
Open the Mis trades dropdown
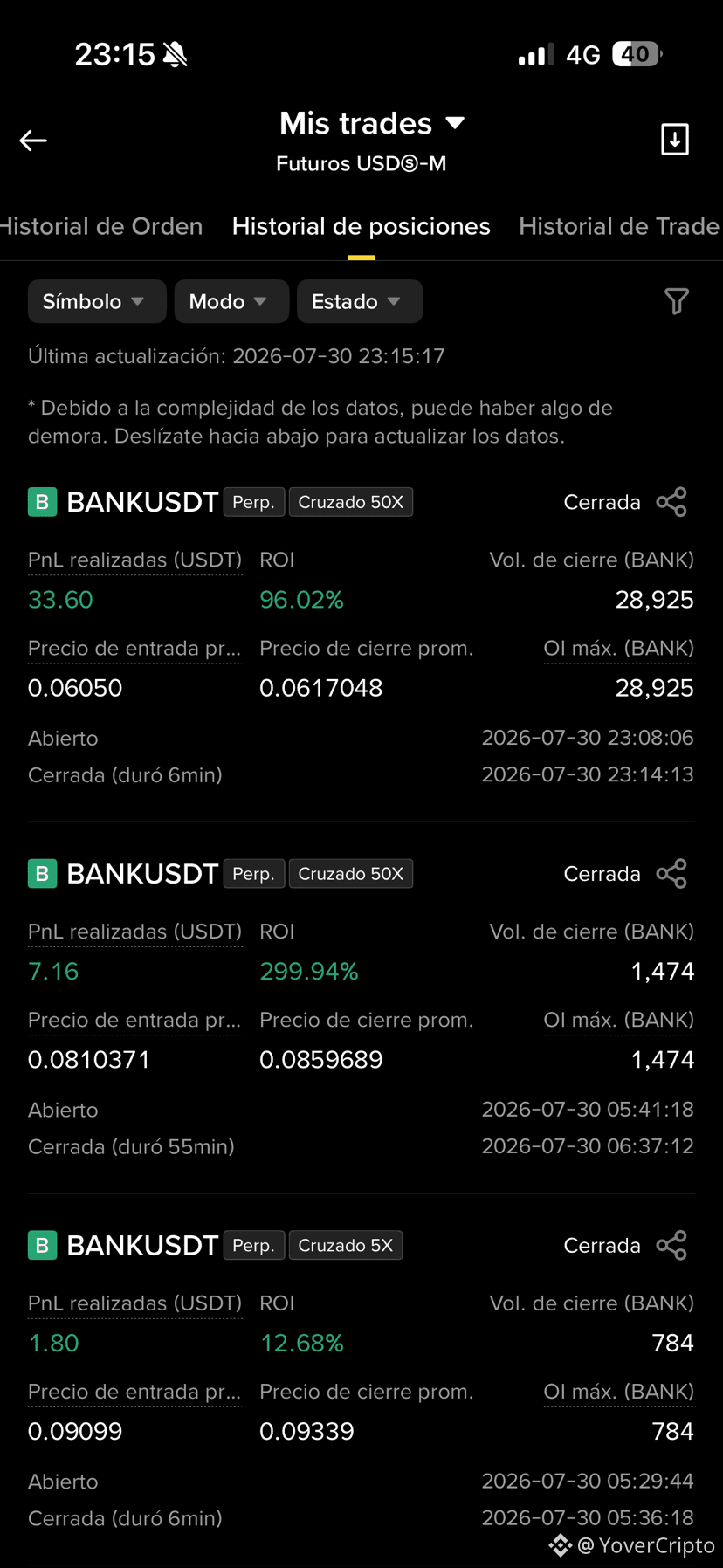[372, 123]
